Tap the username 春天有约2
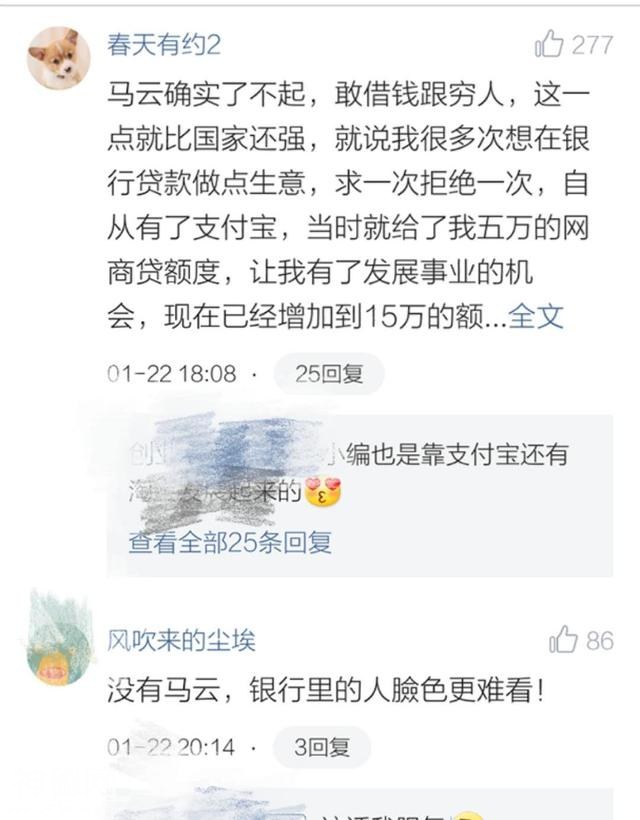The image size is (640, 820). pos(163,44)
